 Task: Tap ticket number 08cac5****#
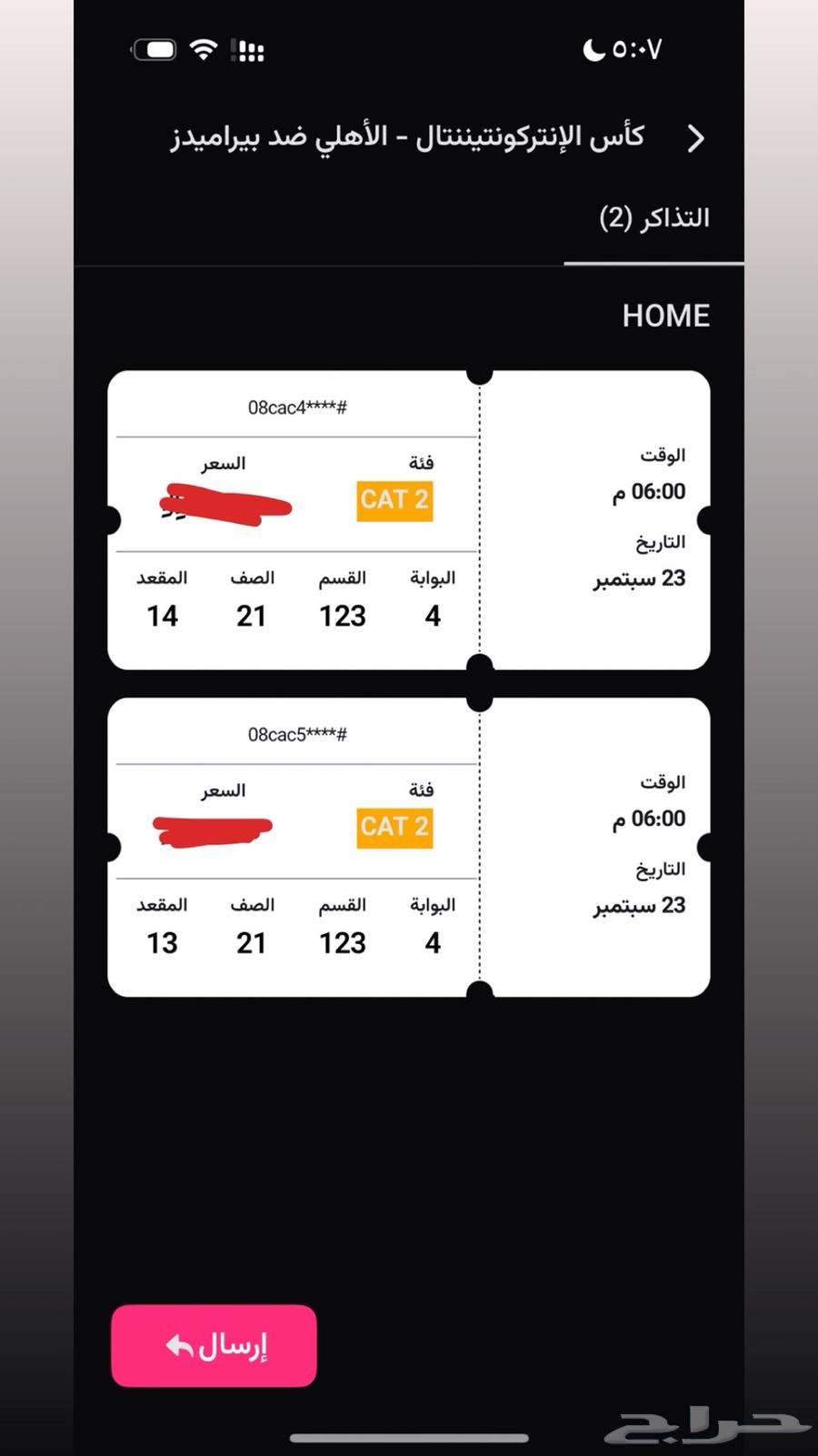click(x=296, y=733)
